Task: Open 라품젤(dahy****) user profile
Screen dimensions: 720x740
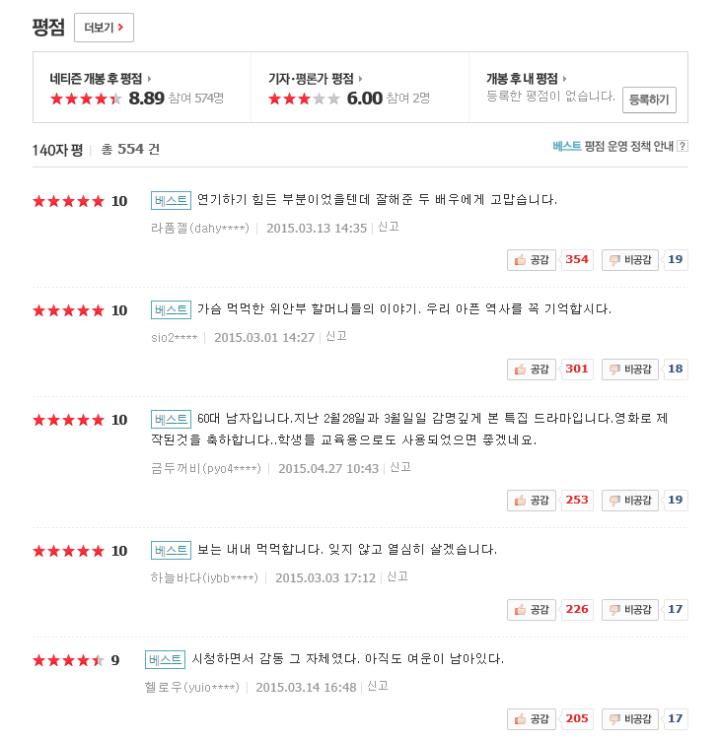Action: [200, 228]
